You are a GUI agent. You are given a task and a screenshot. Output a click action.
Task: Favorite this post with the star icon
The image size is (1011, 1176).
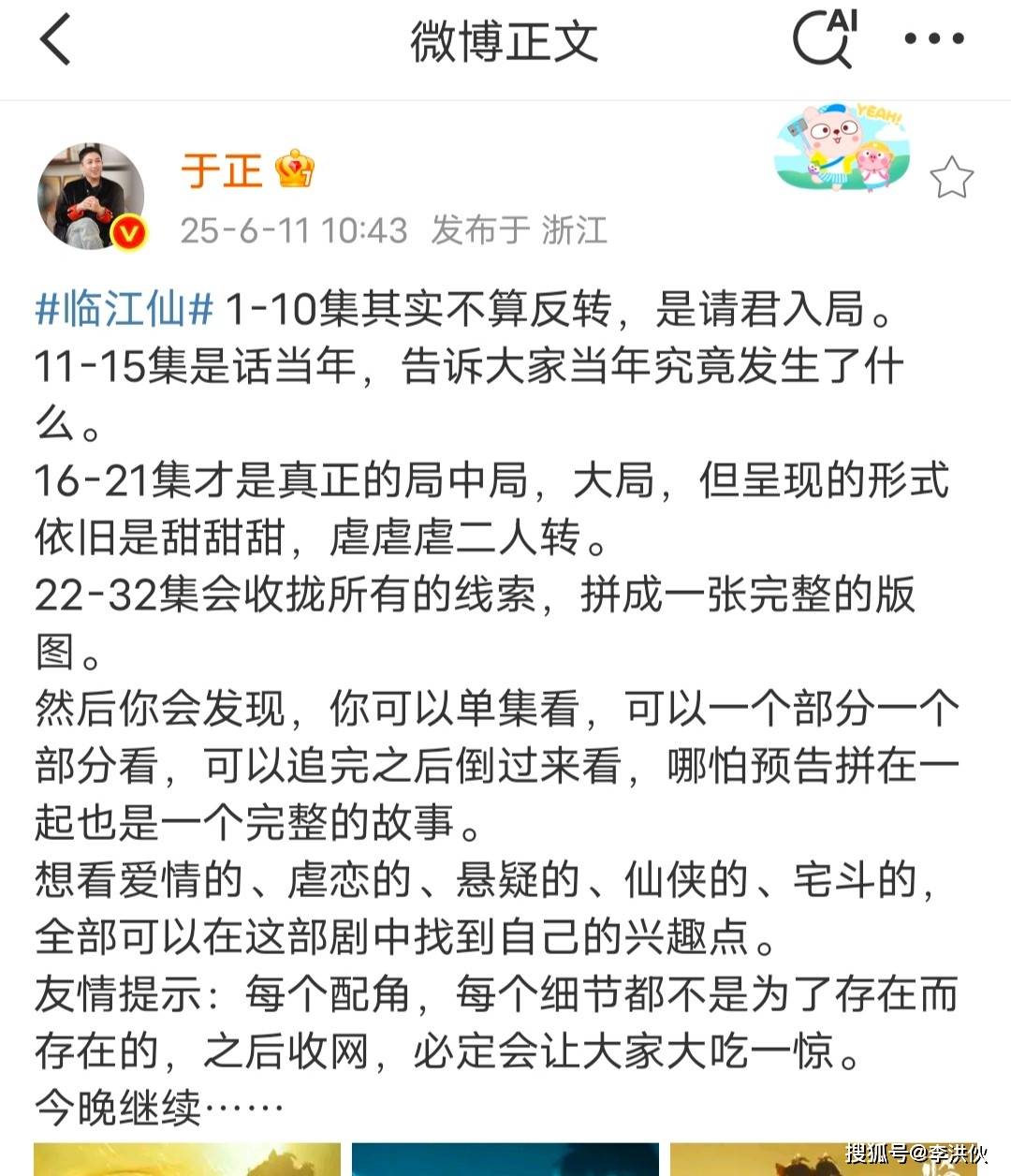pyautogui.click(x=951, y=177)
